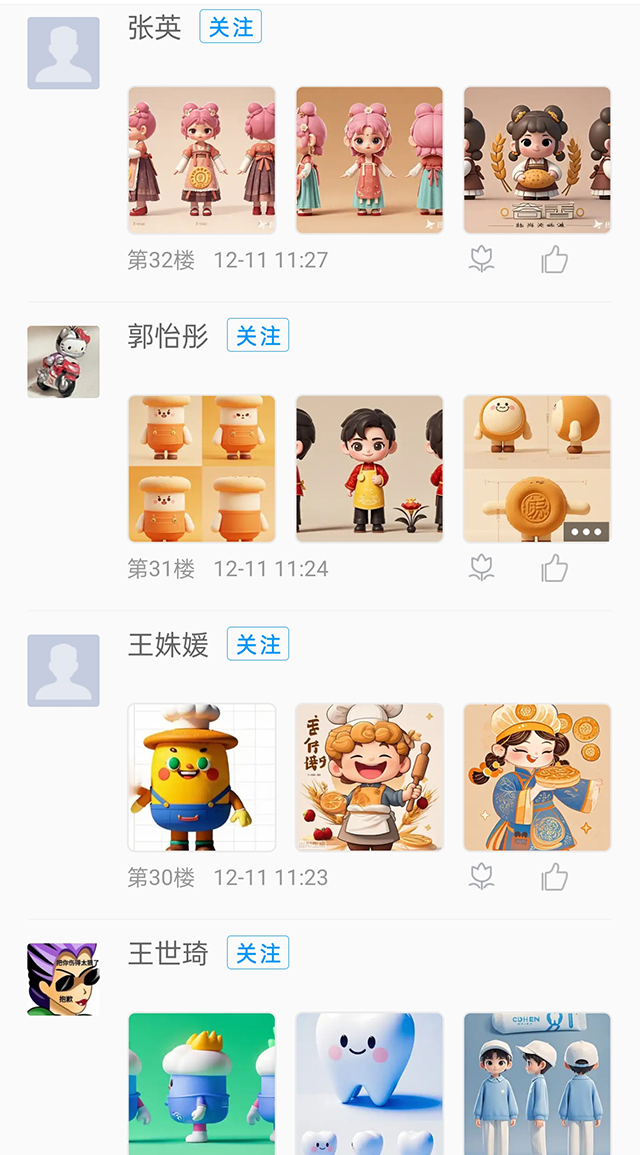Open 王姝媛's yellow chef mascot image
Screen dimensions: 640x1155
click(202, 777)
